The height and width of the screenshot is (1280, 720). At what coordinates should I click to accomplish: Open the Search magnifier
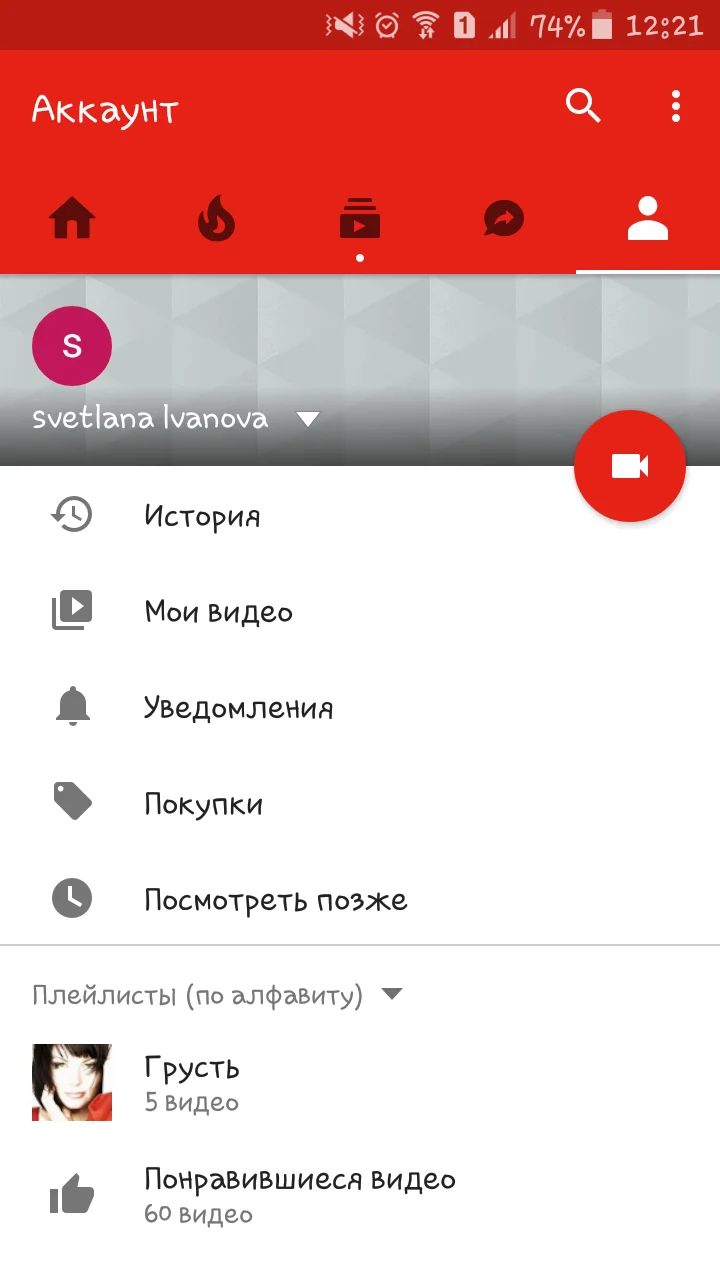click(x=583, y=106)
